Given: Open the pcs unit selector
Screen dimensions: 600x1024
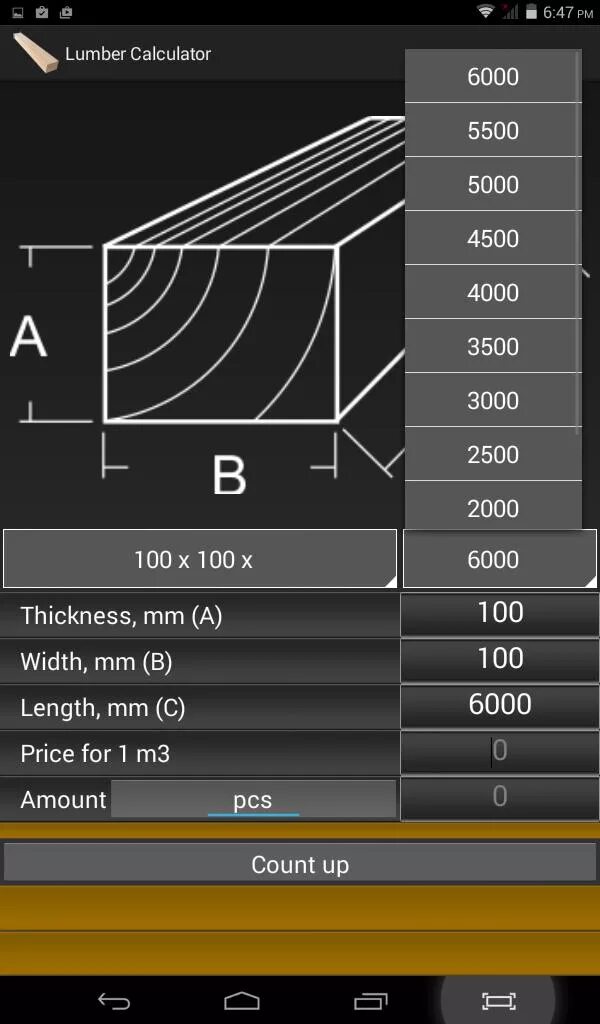Looking at the screenshot, I should pos(253,799).
